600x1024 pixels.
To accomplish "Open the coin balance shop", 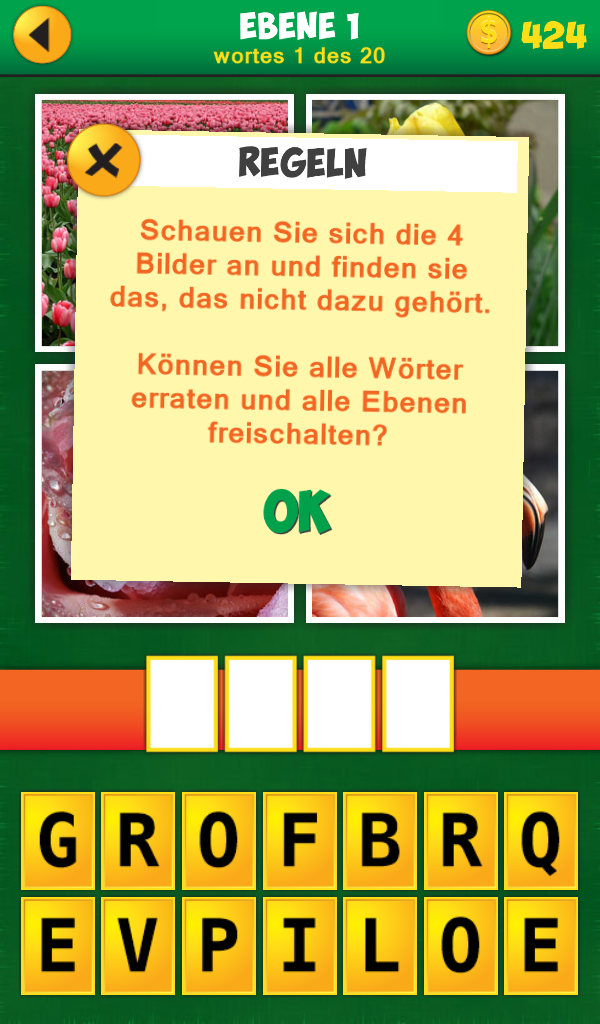I will (527, 35).
